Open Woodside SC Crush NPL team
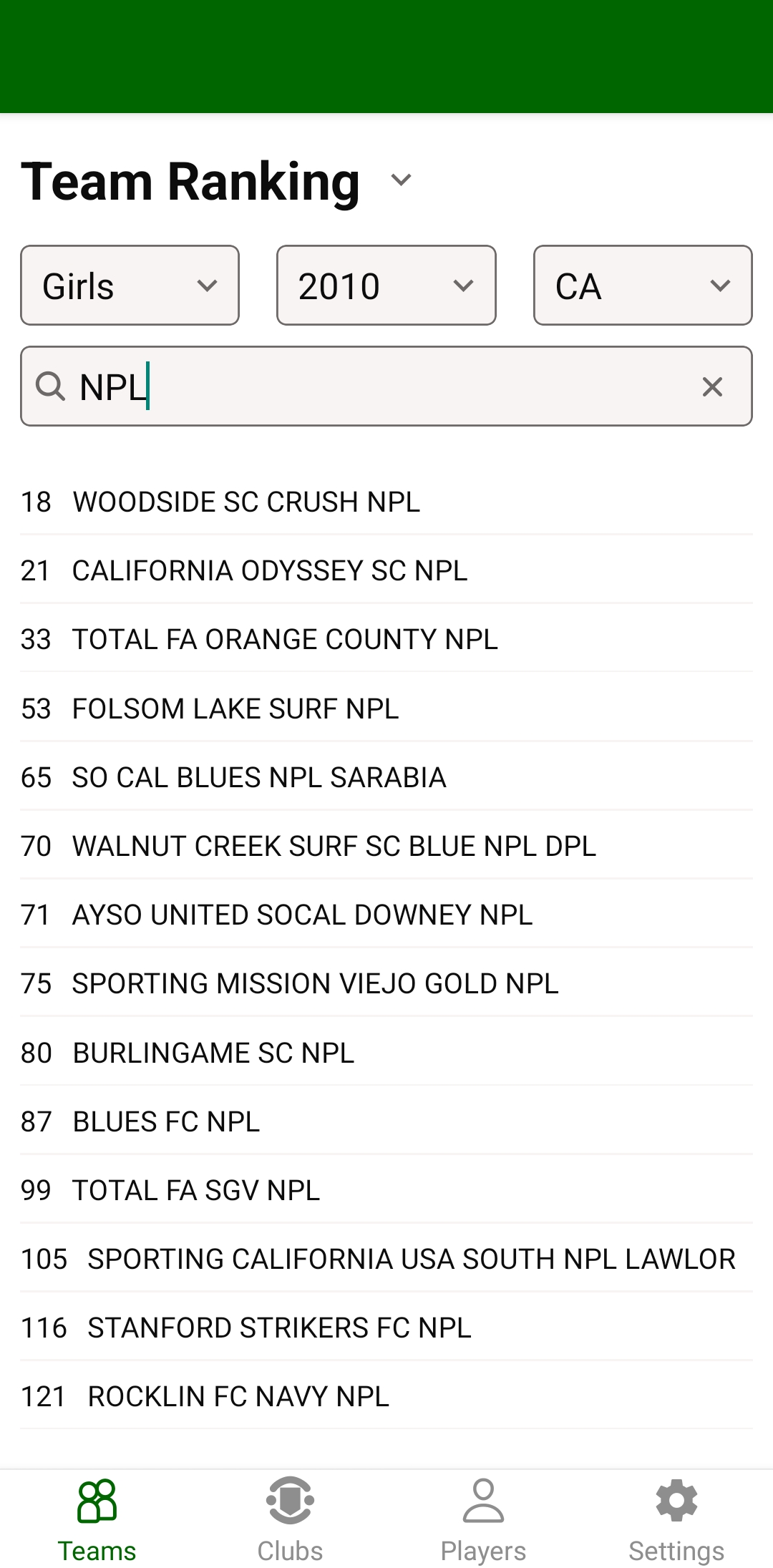 (246, 502)
